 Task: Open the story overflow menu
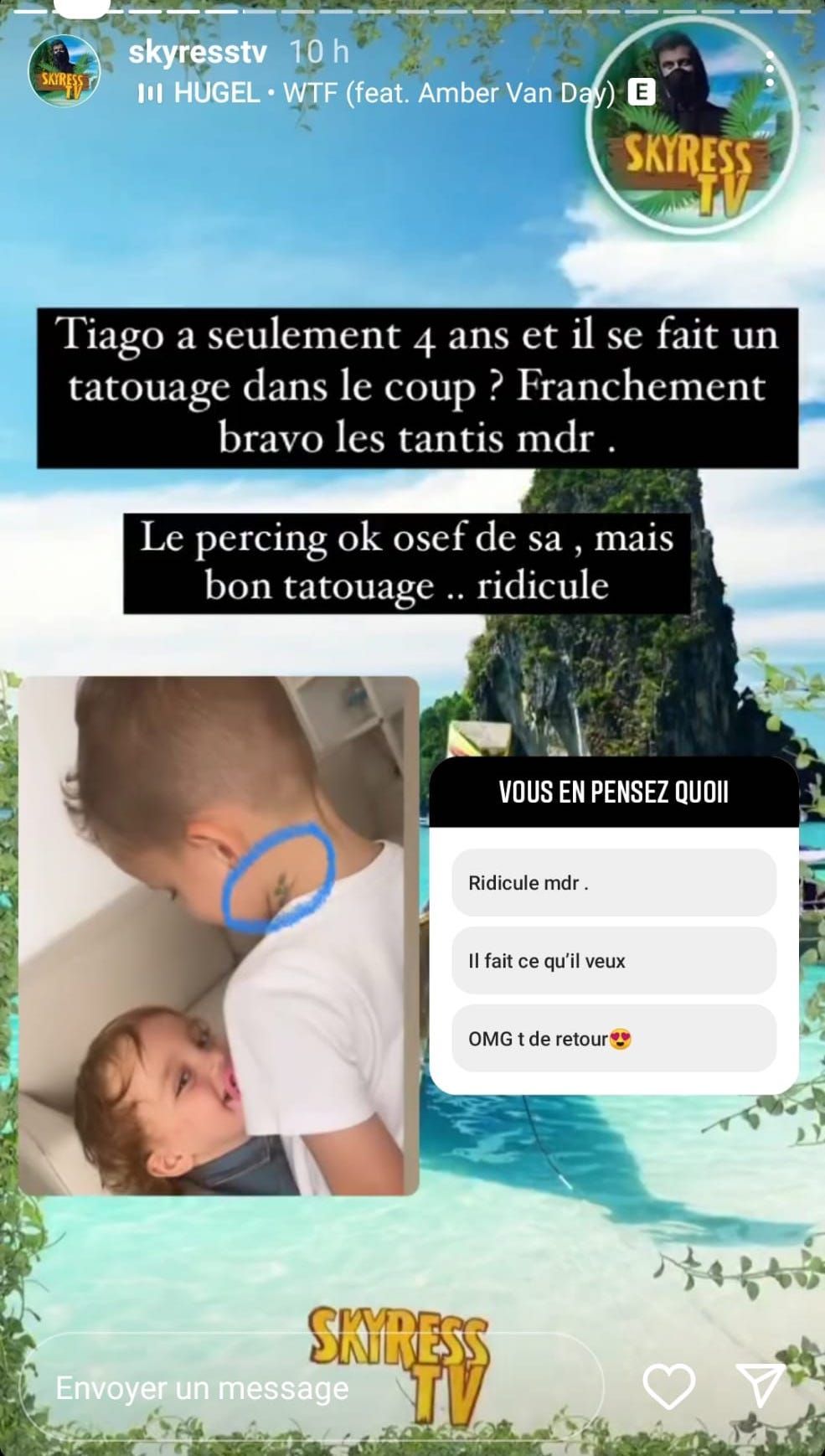769,70
